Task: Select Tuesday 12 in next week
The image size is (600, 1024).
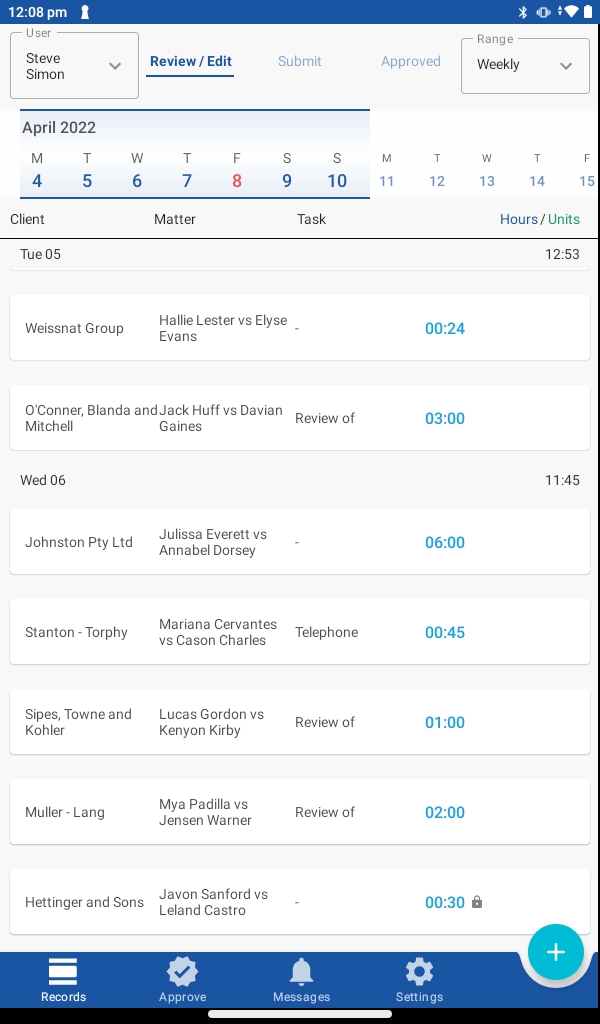Action: 437,171
